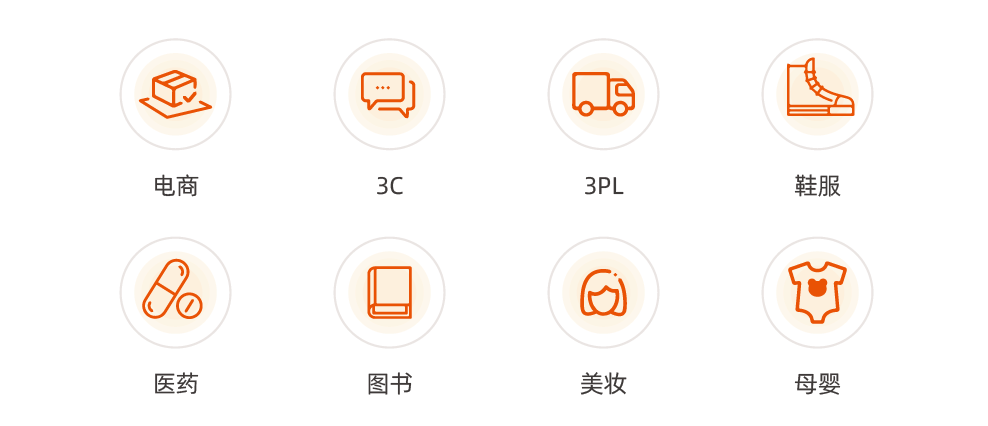Image resolution: width=988 pixels, height=426 pixels.
Task: Choose the 母婴 category
Action: (817, 292)
